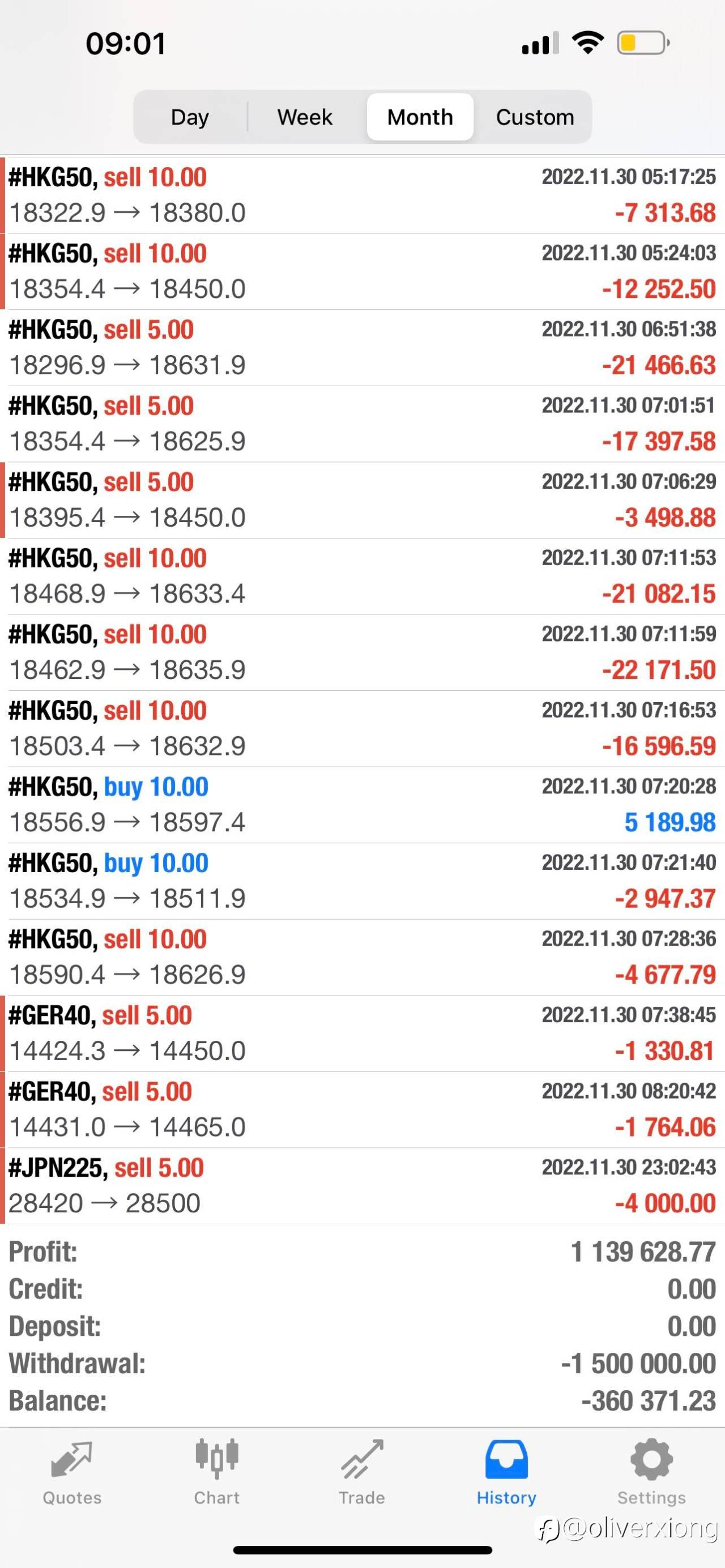
Task: Open the Settings tab
Action: coord(651,1472)
